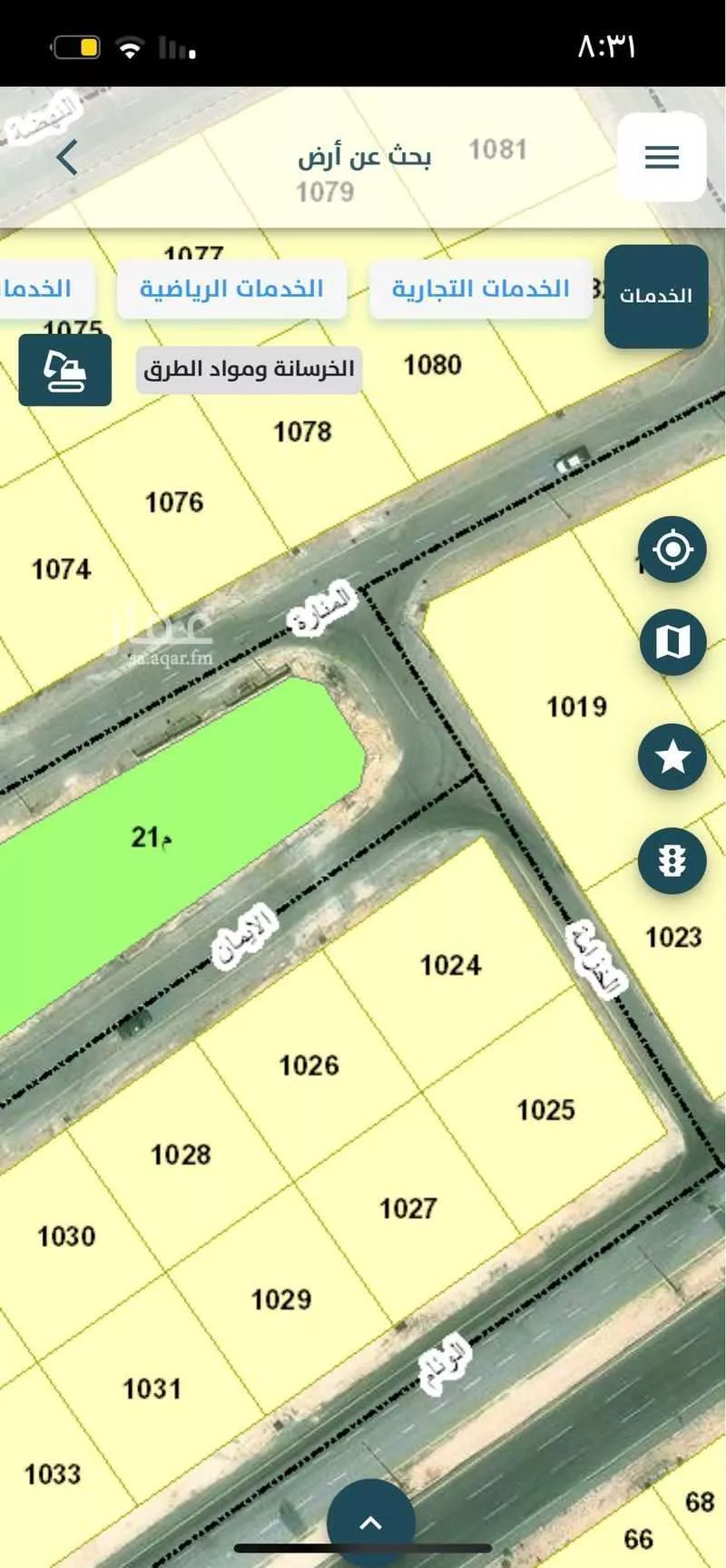This screenshot has height=1568, width=726.
Task: Expand the bottom panel arrow
Action: coord(370,1523)
